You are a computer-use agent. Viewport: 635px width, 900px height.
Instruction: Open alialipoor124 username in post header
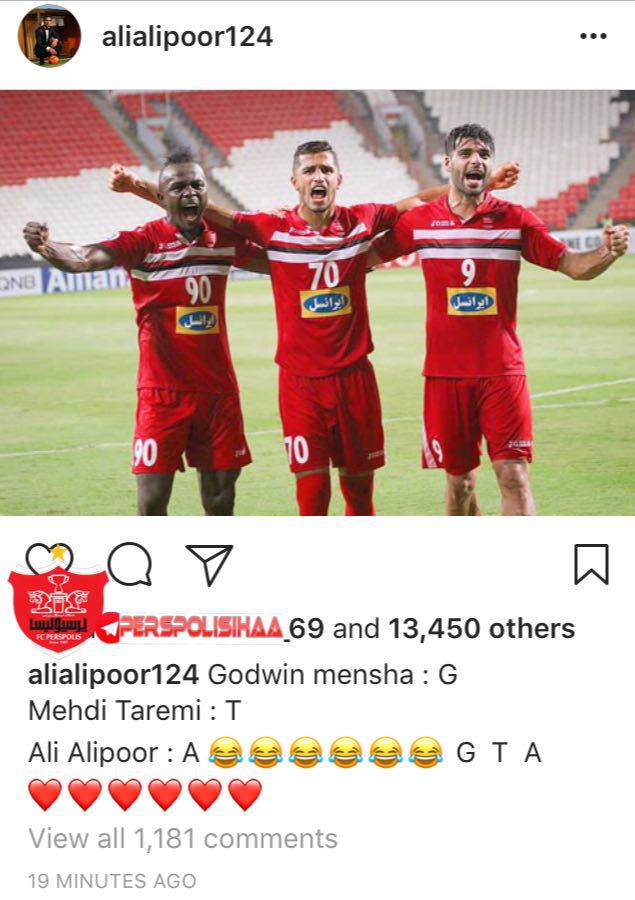point(187,37)
